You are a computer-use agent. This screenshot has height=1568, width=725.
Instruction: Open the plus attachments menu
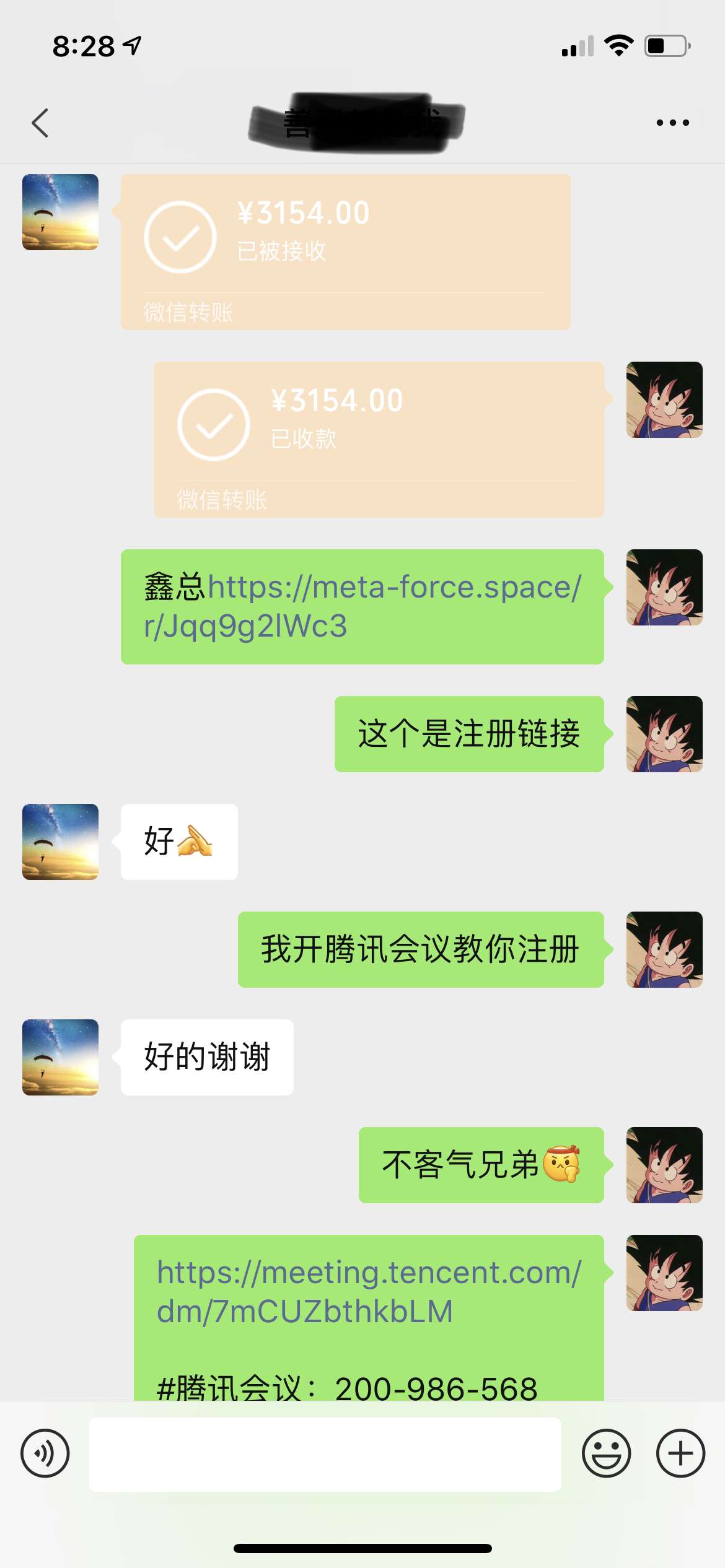point(680,1453)
